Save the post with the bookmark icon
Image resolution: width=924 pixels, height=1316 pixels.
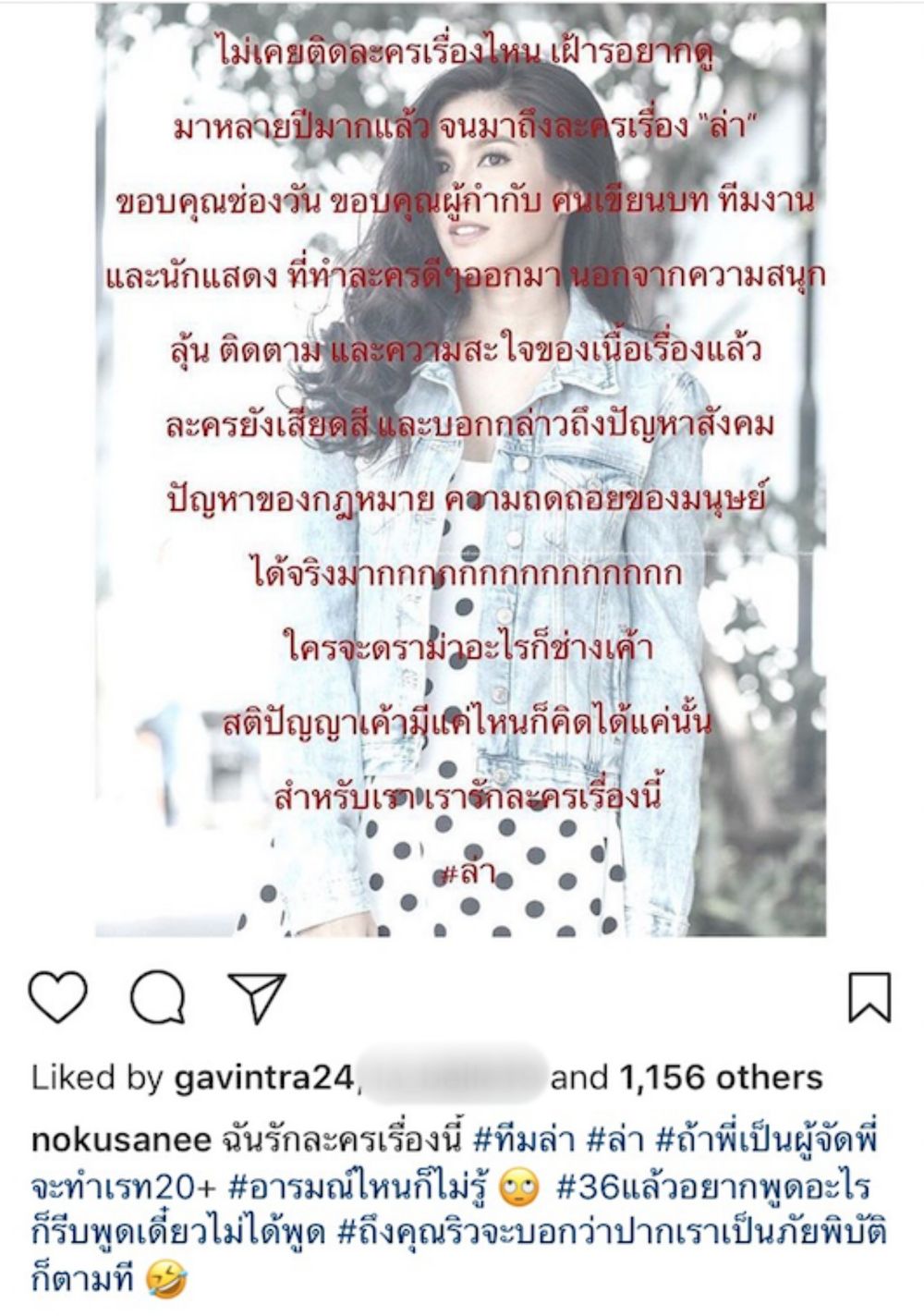click(869, 997)
